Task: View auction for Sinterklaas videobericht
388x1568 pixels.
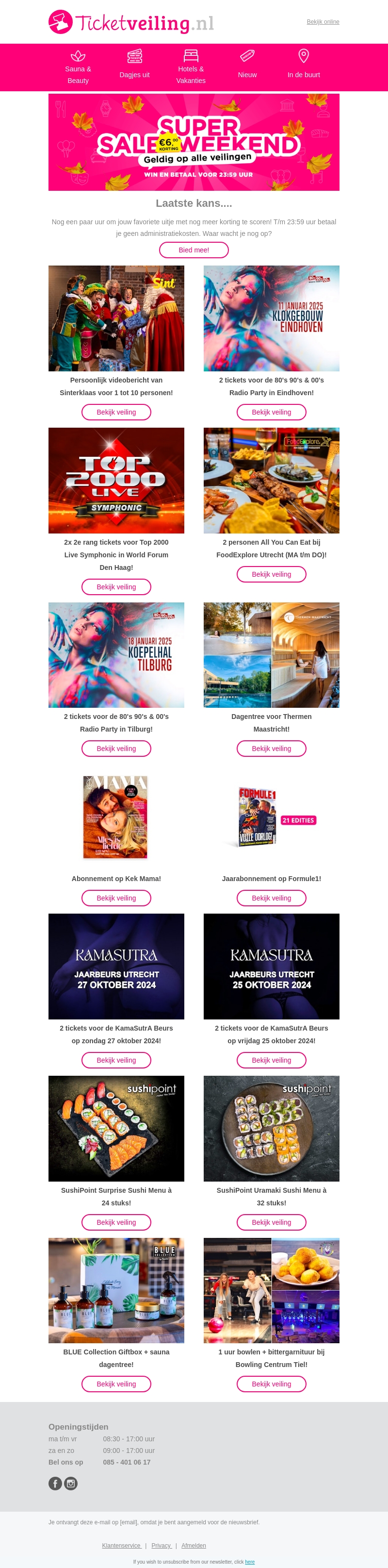Action: click(116, 412)
